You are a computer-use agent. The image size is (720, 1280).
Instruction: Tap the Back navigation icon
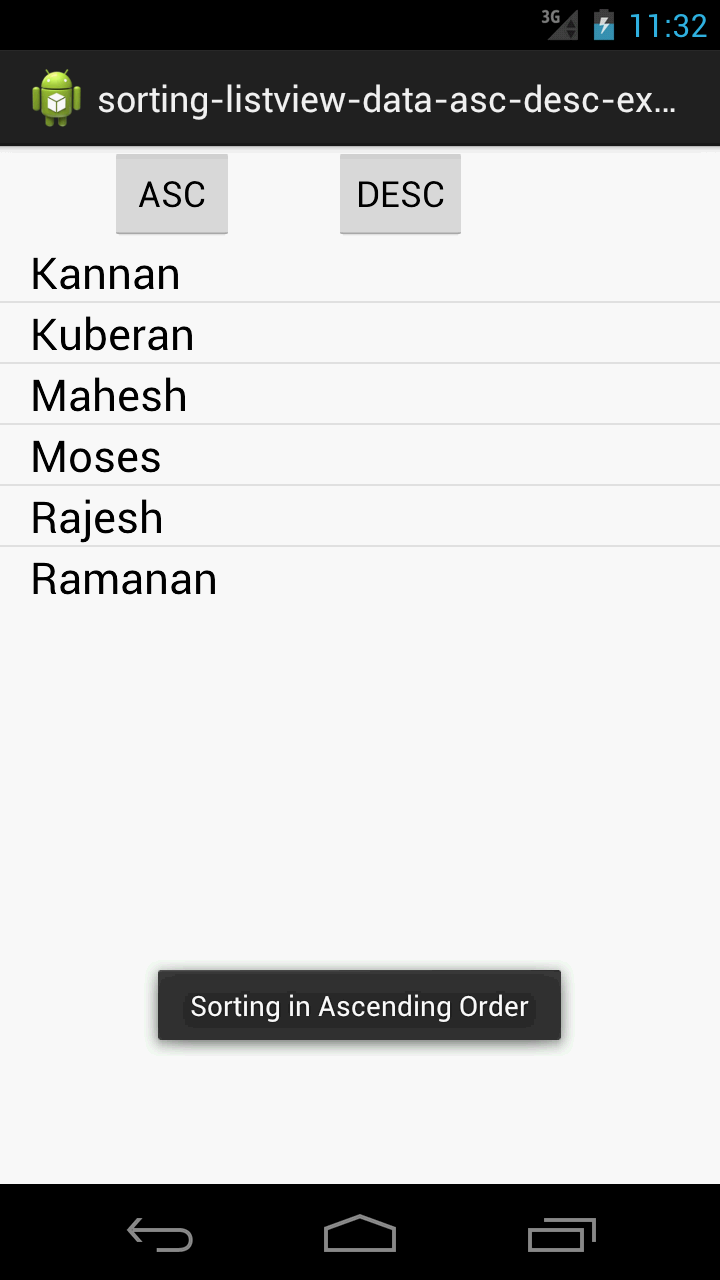point(159,1235)
